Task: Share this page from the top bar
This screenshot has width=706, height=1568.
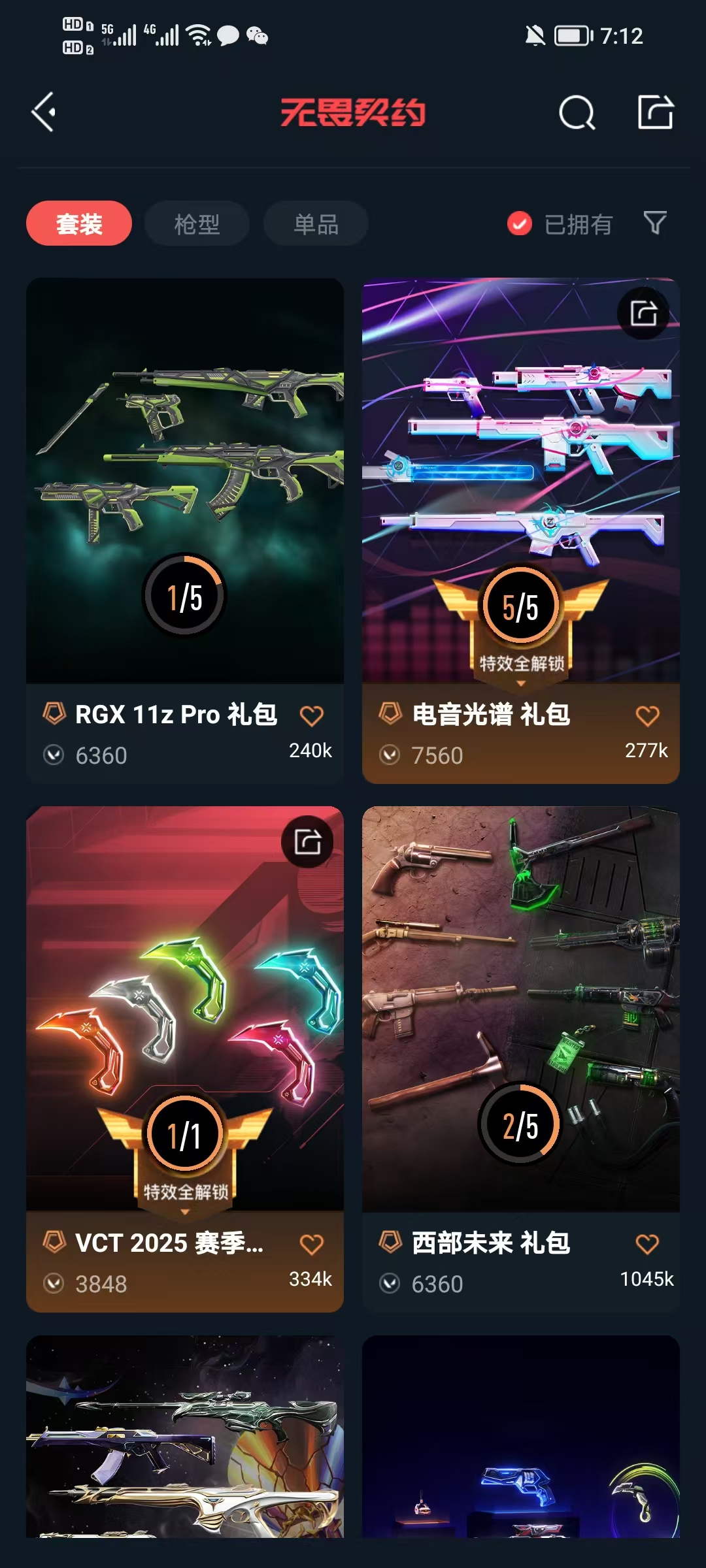Action: click(655, 112)
